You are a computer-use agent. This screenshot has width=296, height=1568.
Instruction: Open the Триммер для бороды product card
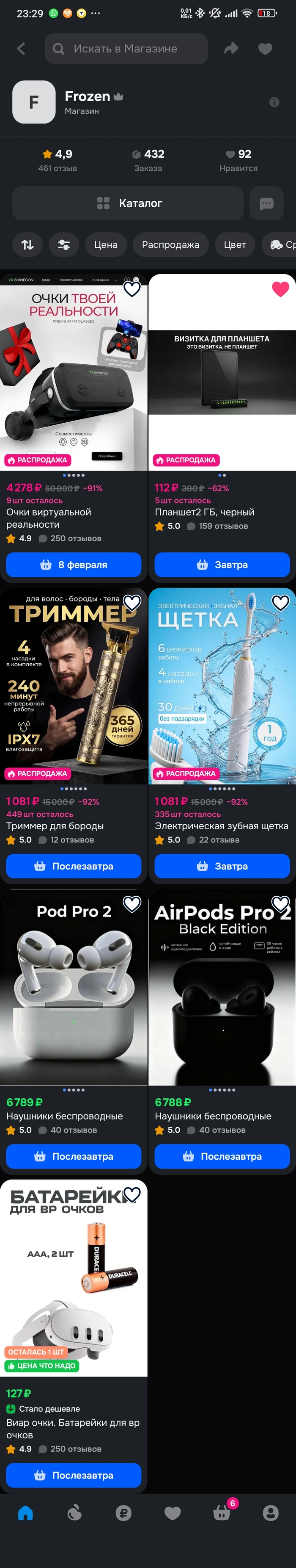(x=74, y=686)
